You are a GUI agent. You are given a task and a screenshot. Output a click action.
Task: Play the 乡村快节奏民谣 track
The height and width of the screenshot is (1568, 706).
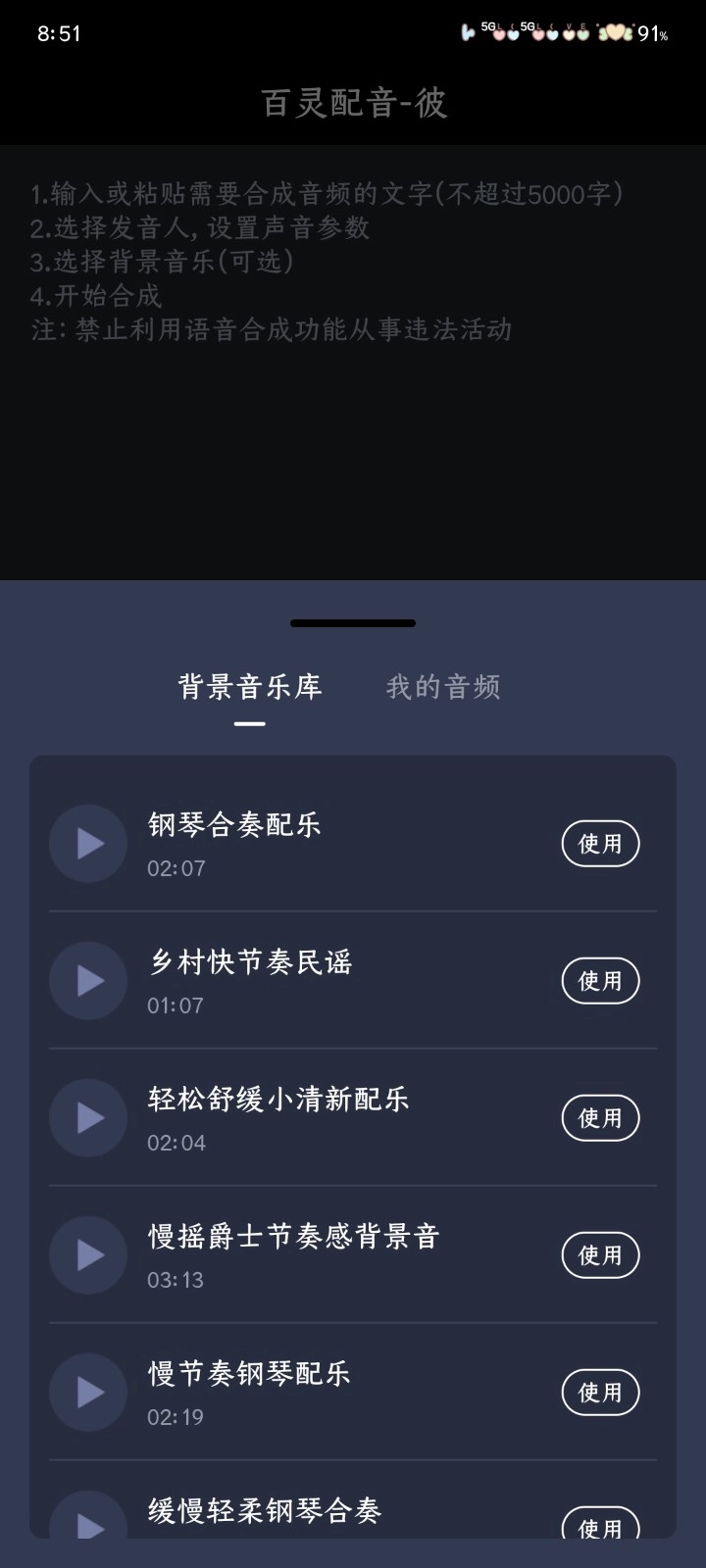[87, 981]
